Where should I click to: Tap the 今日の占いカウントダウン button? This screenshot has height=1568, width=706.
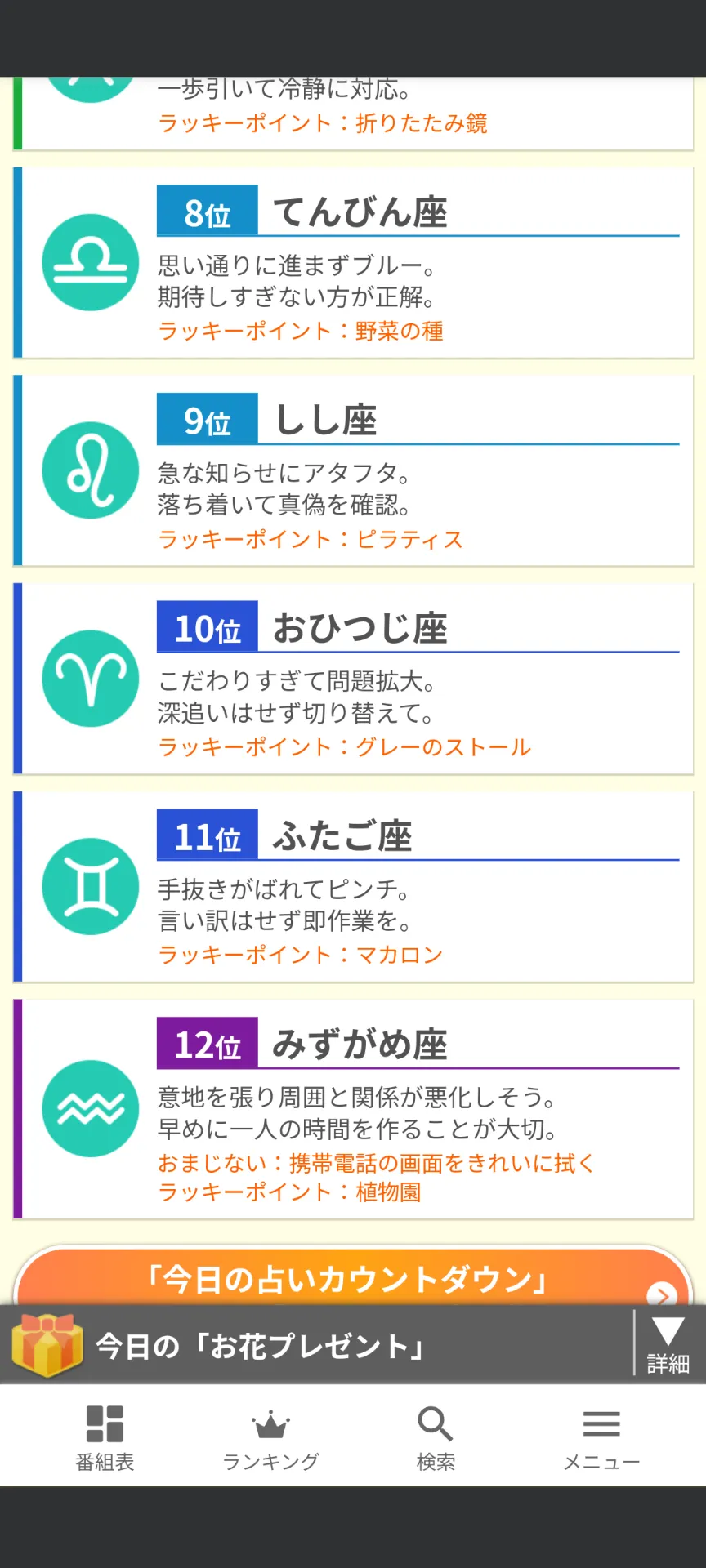(x=351, y=1278)
